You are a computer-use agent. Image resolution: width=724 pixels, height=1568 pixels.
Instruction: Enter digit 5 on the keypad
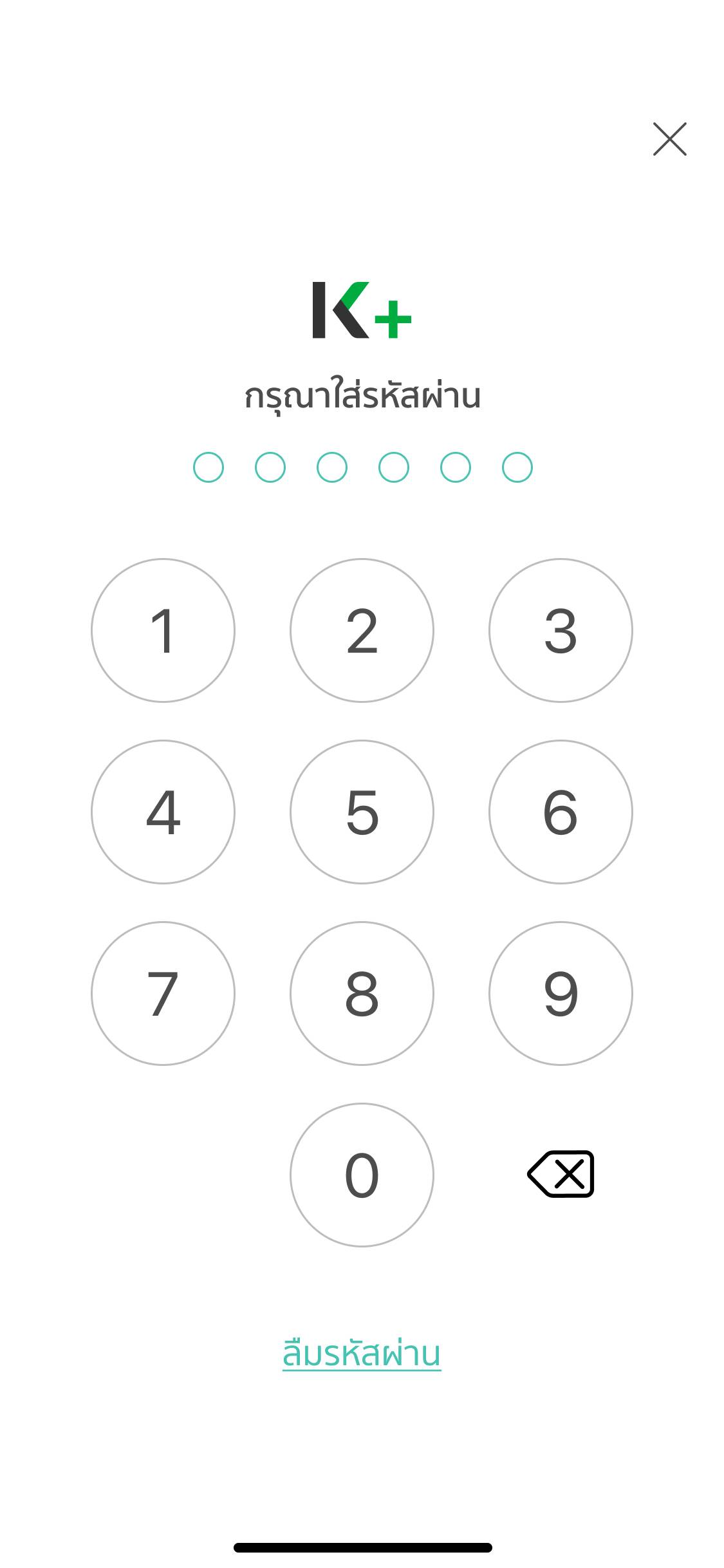coord(362,812)
